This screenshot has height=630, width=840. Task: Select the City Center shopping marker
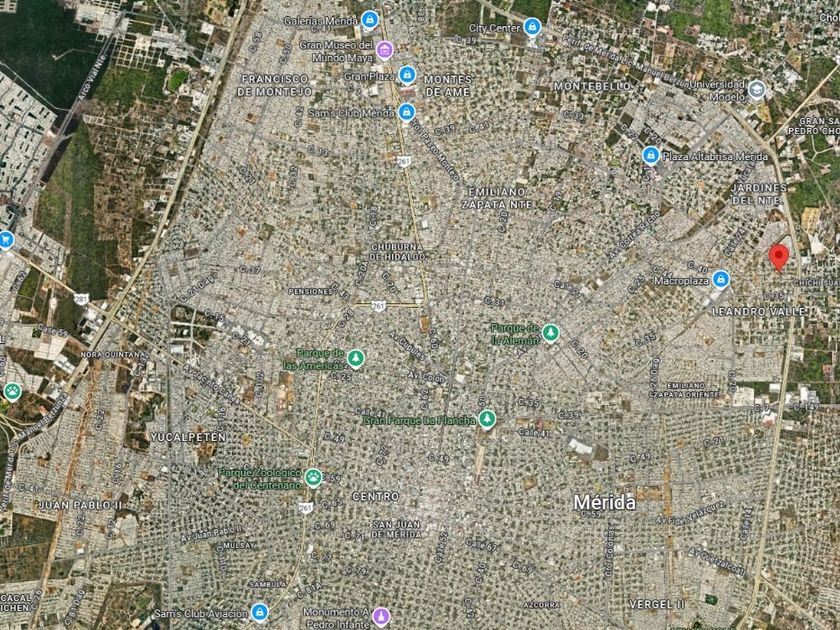point(532,26)
